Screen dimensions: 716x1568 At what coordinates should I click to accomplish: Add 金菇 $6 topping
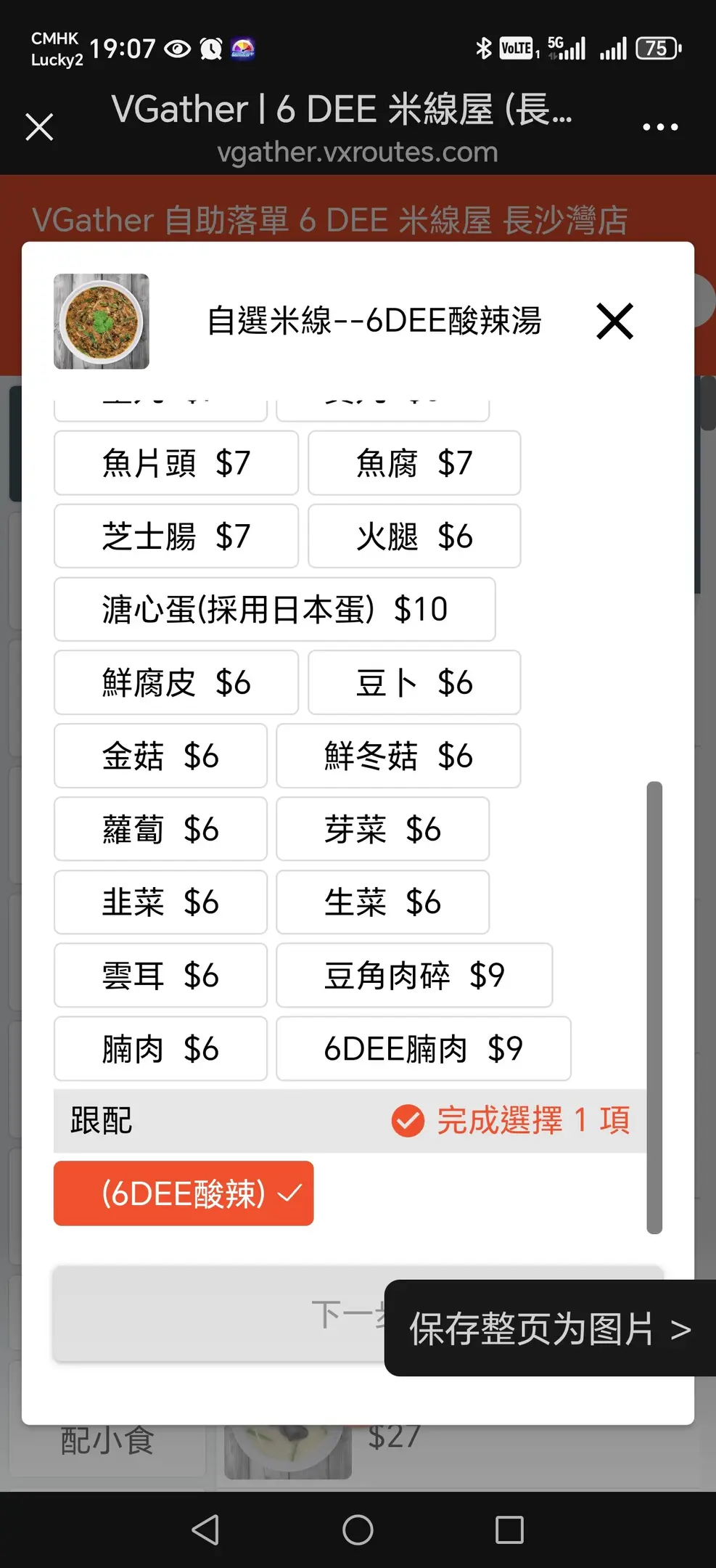click(160, 756)
